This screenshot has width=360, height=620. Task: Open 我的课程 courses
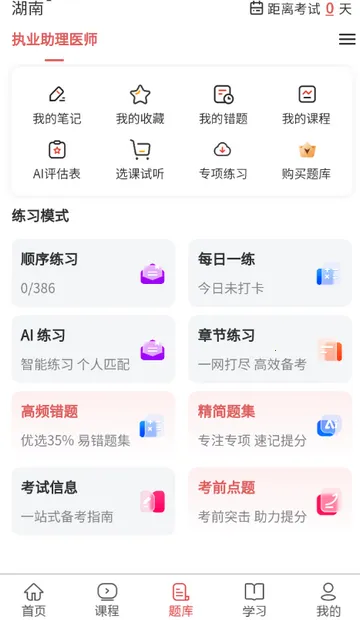tap(306, 105)
